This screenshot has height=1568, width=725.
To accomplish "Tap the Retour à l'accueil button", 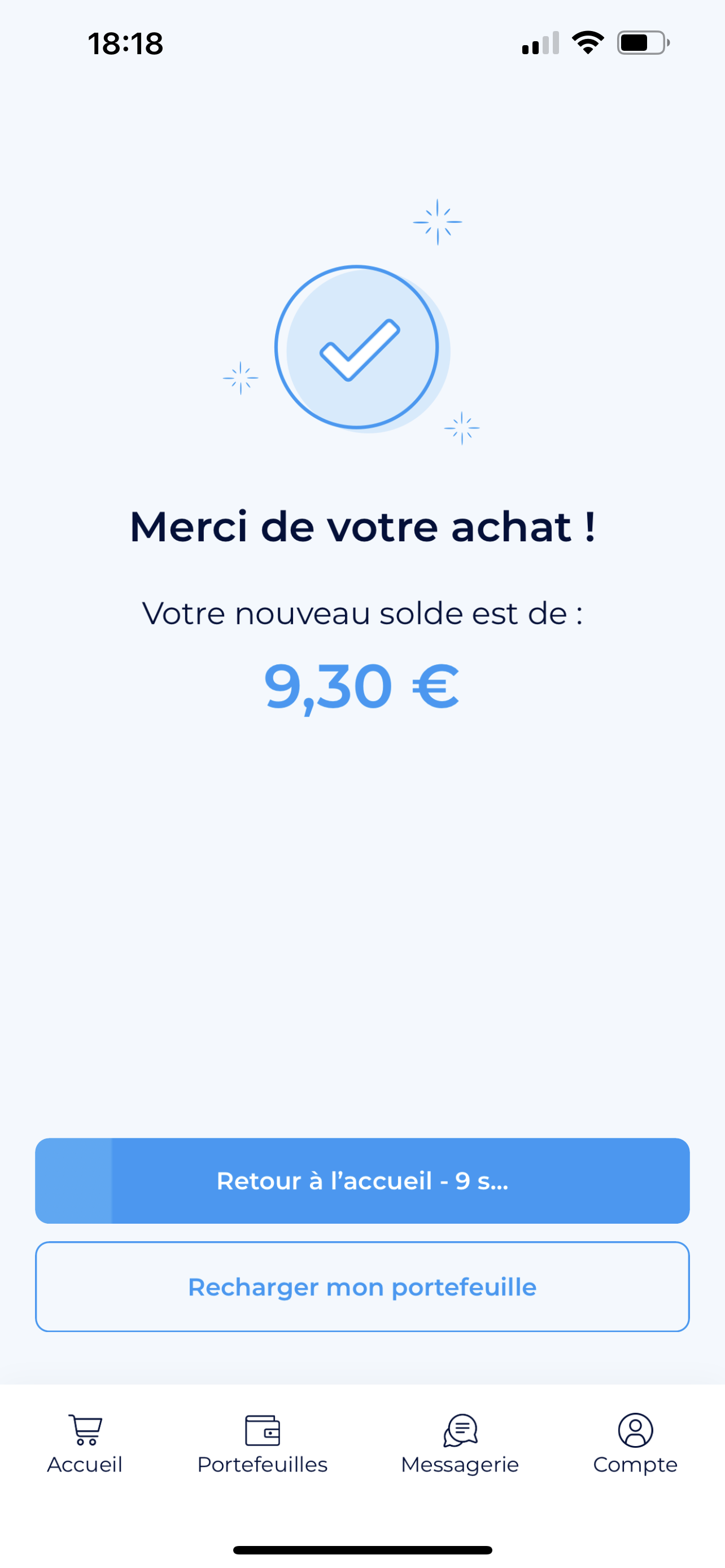I will [x=362, y=1180].
